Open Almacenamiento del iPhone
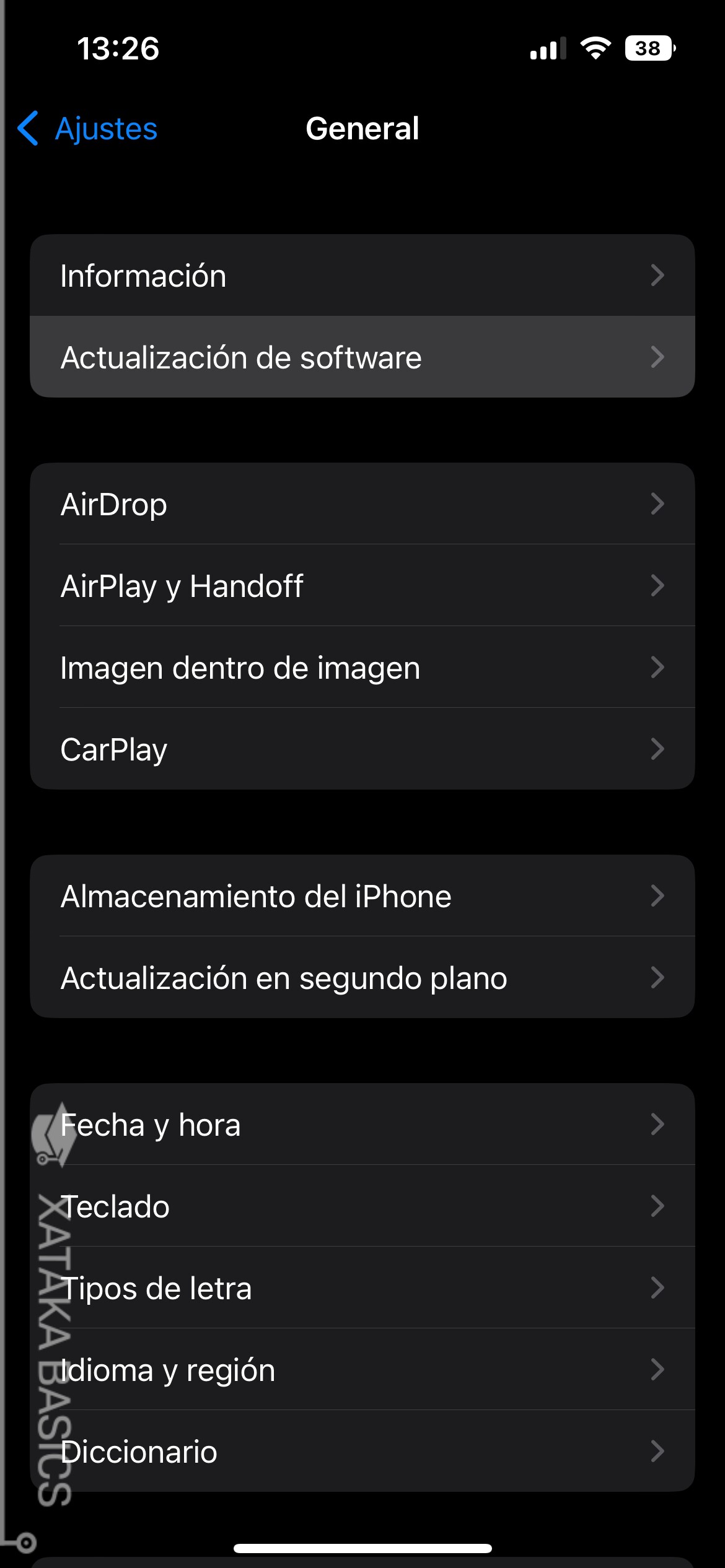The image size is (725, 1568). tap(362, 895)
